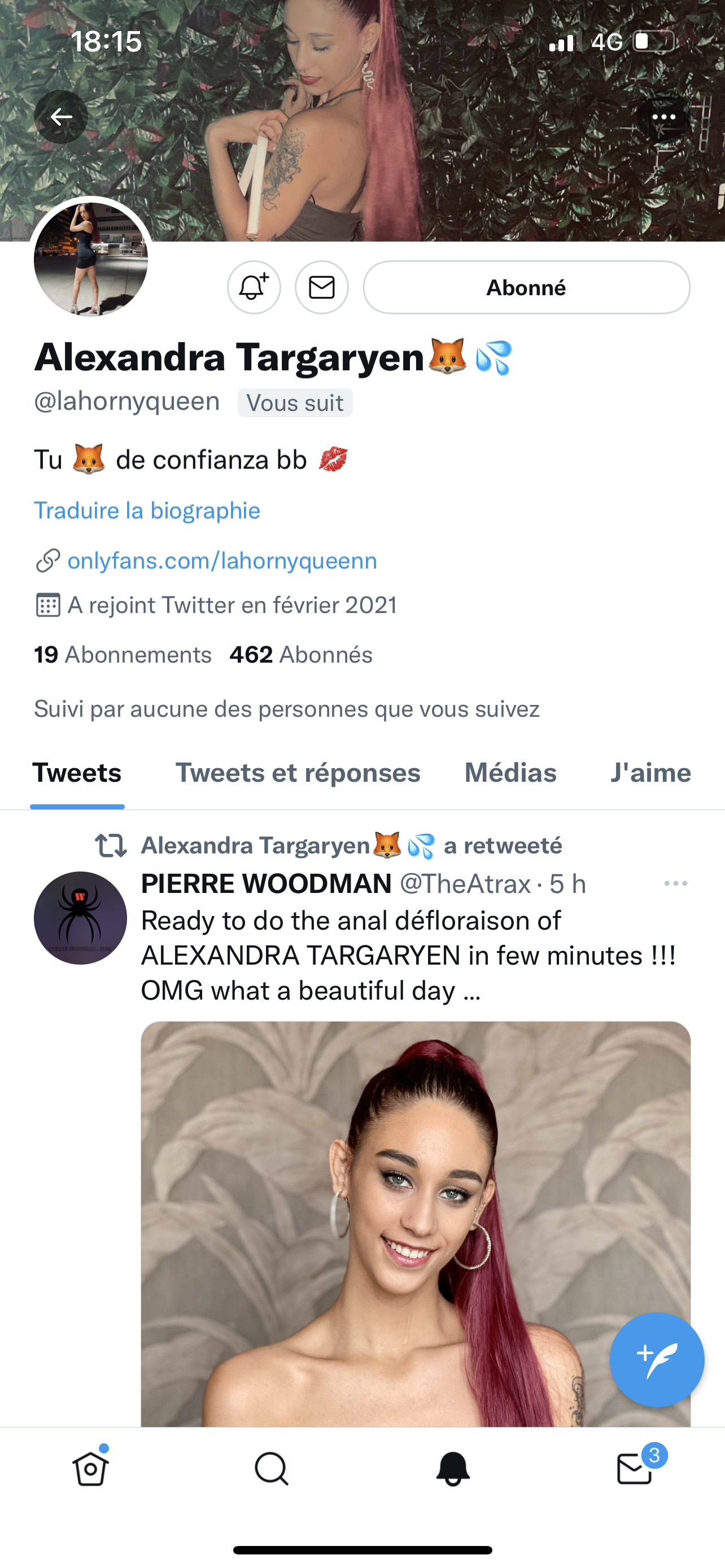Screen dimensions: 725x1568
Task: Open the onlyfans.com profile link
Action: coord(221,560)
